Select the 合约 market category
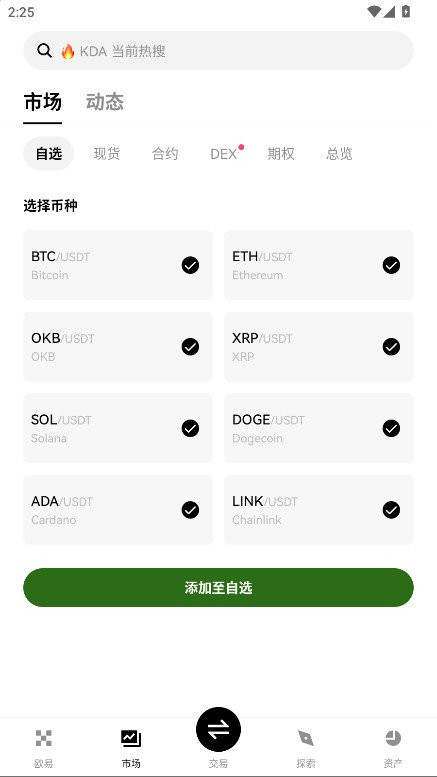Viewport: 437px width, 777px height. 165,154
